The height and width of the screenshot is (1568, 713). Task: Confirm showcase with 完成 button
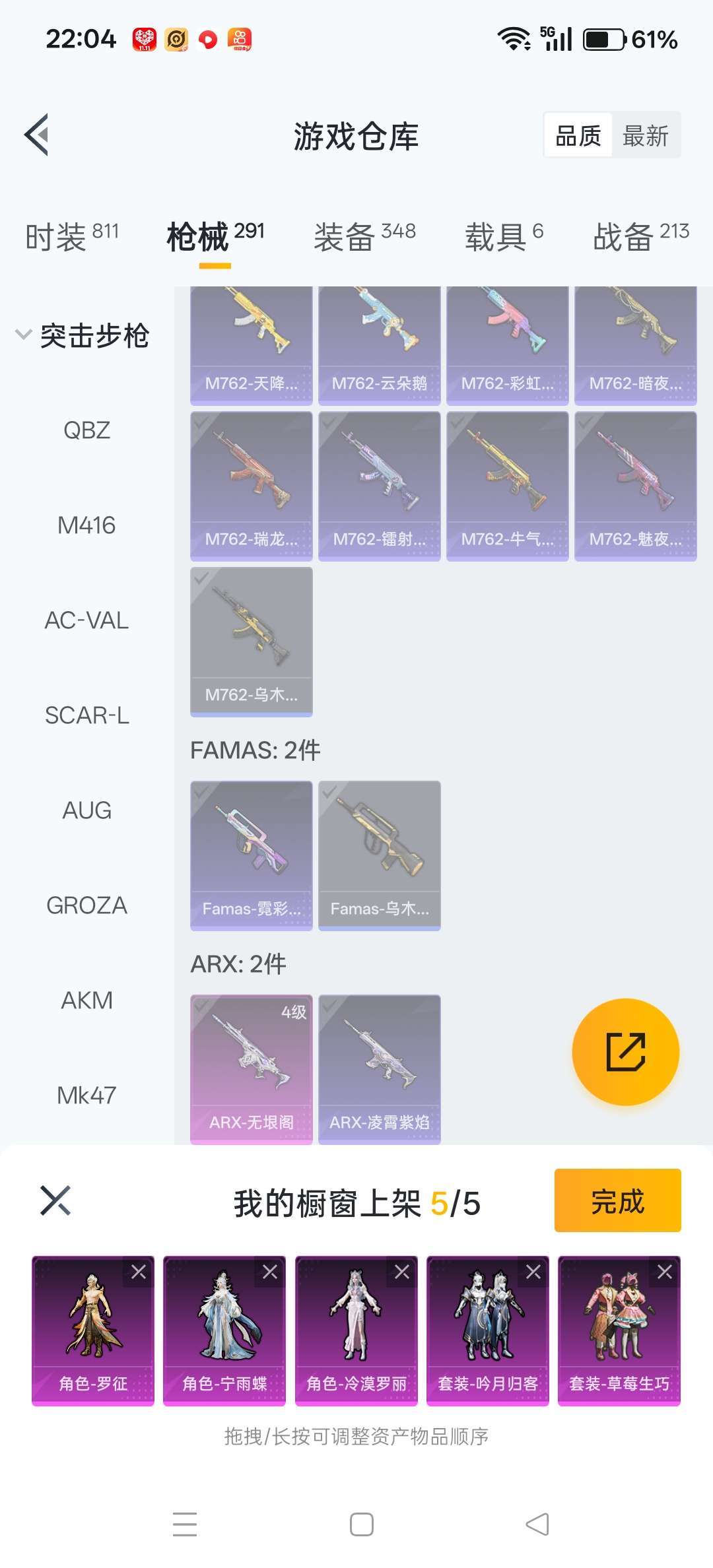click(x=617, y=1200)
